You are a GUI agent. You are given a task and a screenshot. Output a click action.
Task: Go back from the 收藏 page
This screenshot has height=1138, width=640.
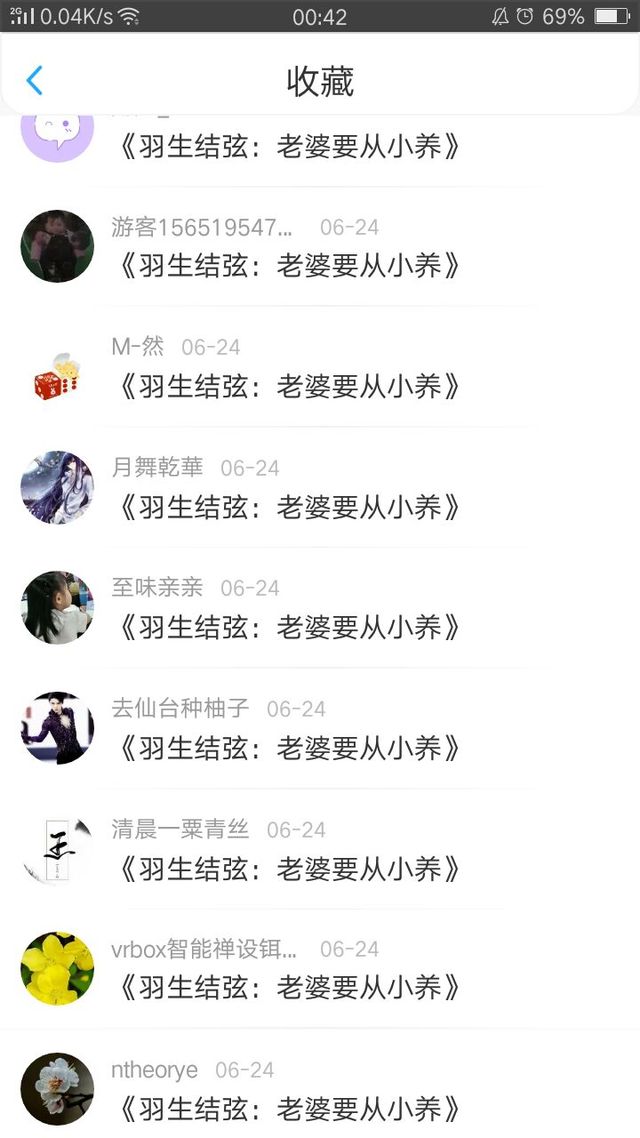pyautogui.click(x=34, y=80)
